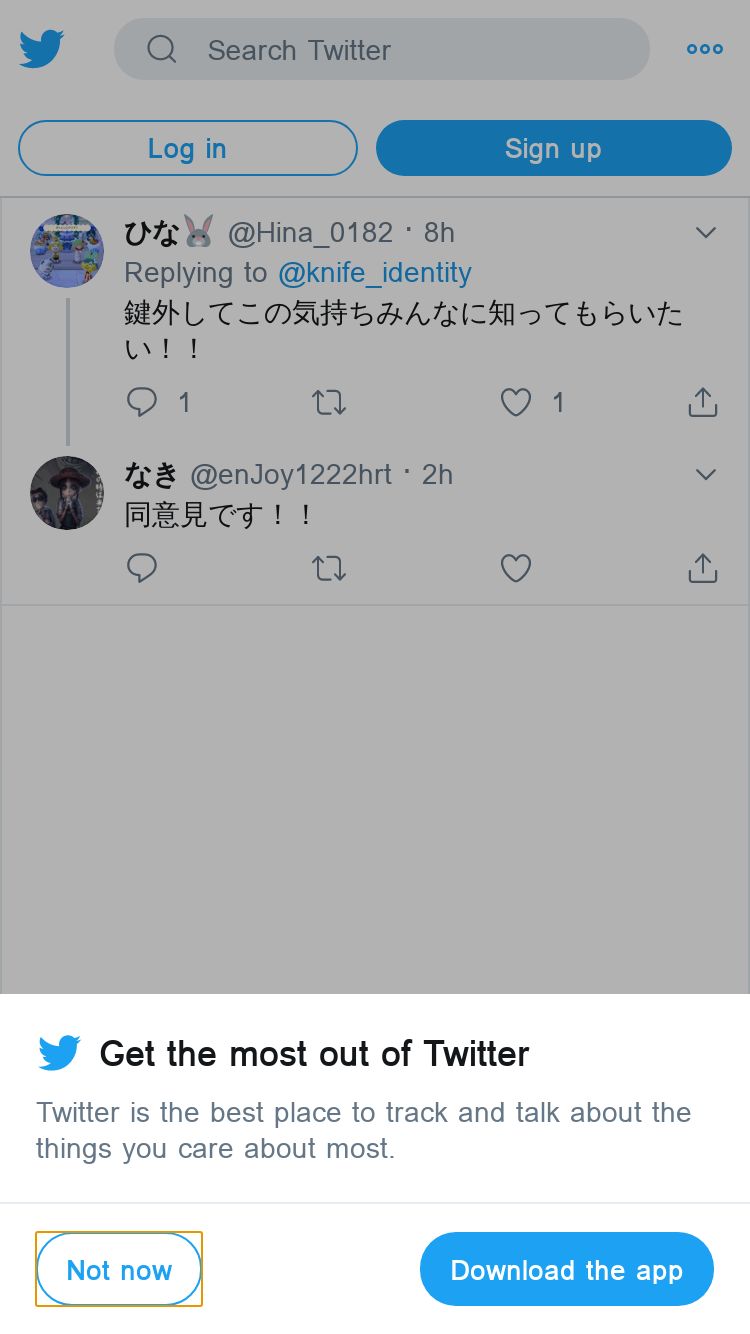This screenshot has width=750, height=1334.
Task: Tap Download the app button
Action: (567, 1269)
